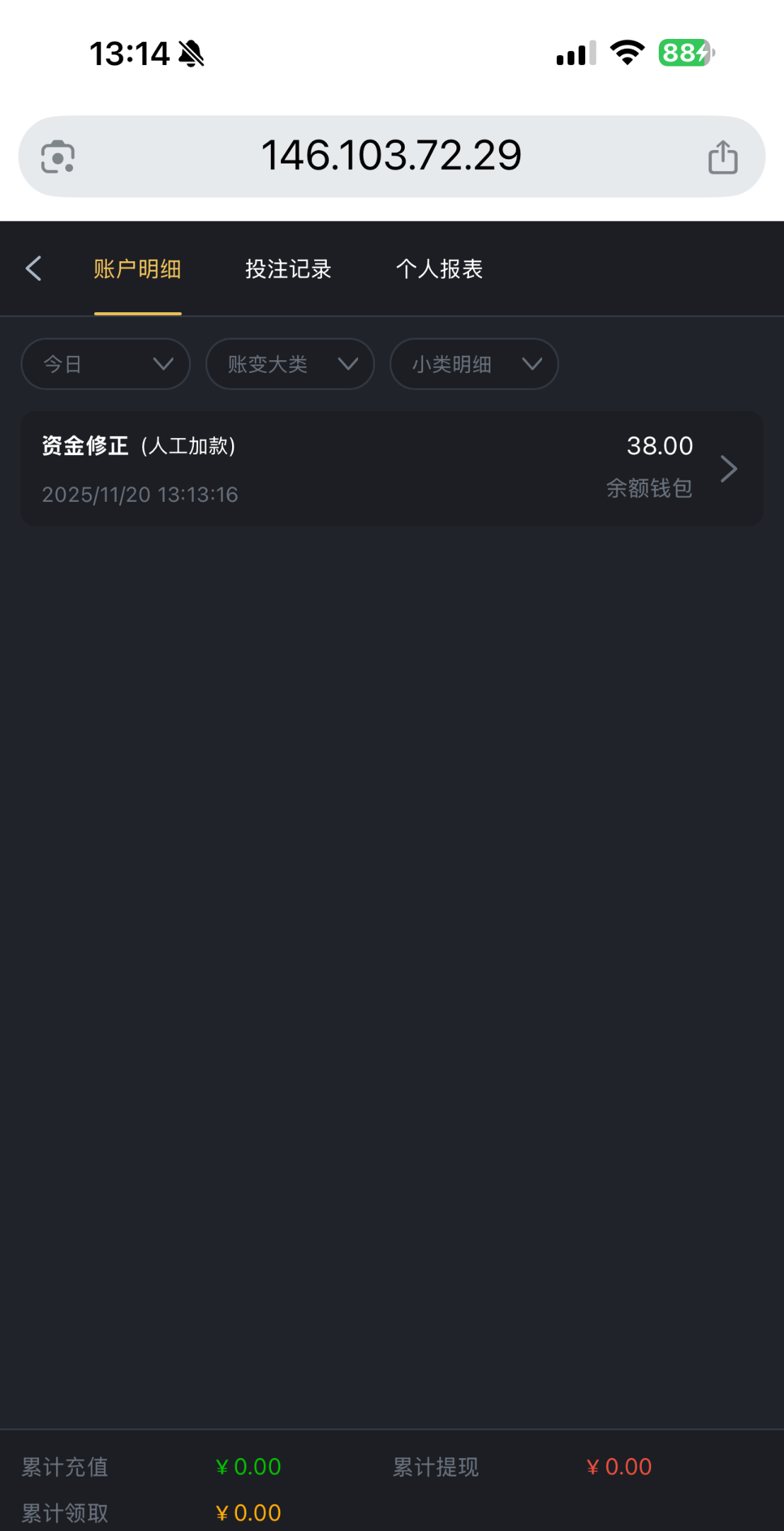This screenshot has height=1531, width=784.
Task: Open the 小类明细 filter dropdown
Action: (x=474, y=364)
